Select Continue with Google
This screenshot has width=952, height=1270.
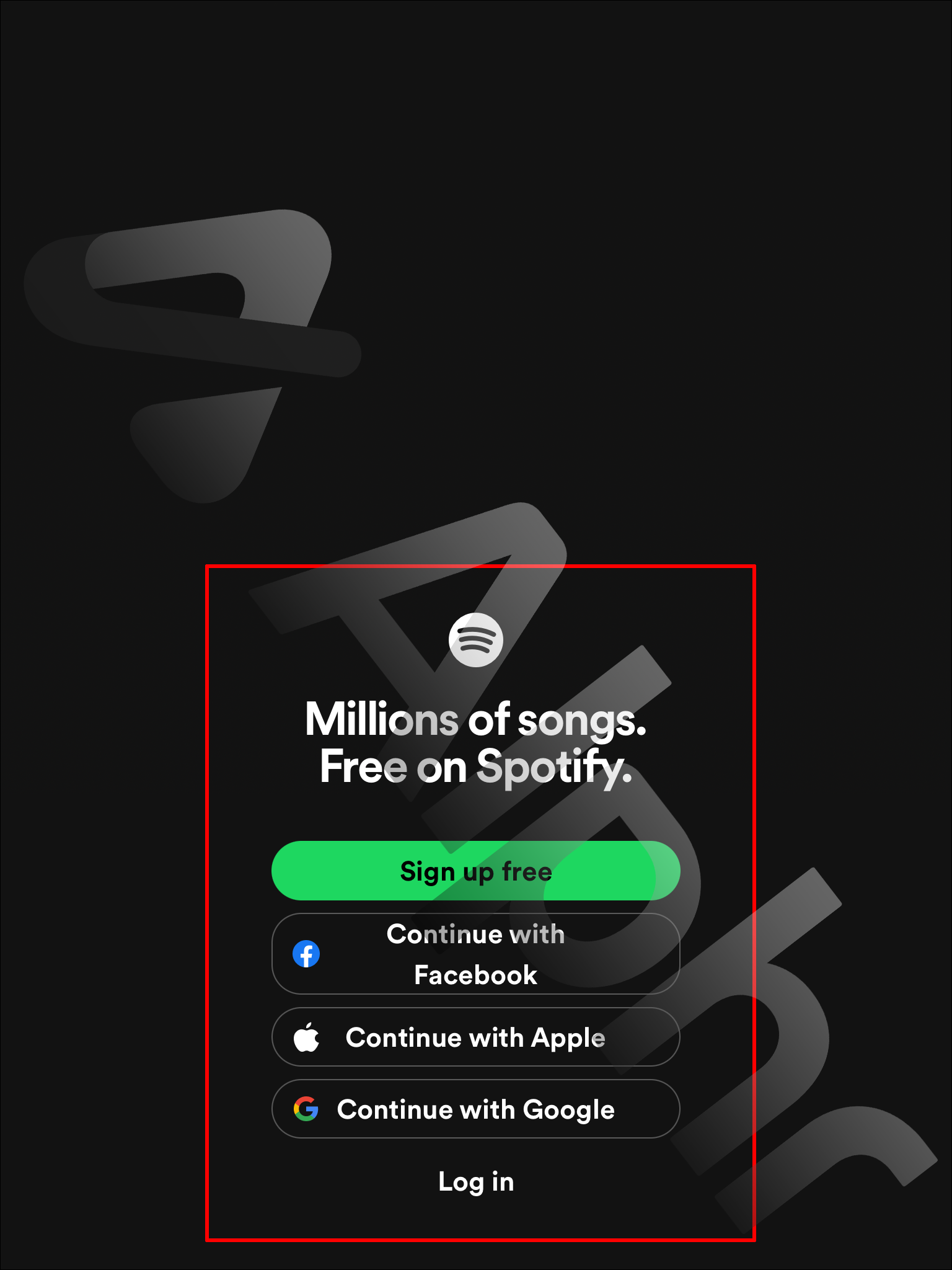(x=475, y=1109)
